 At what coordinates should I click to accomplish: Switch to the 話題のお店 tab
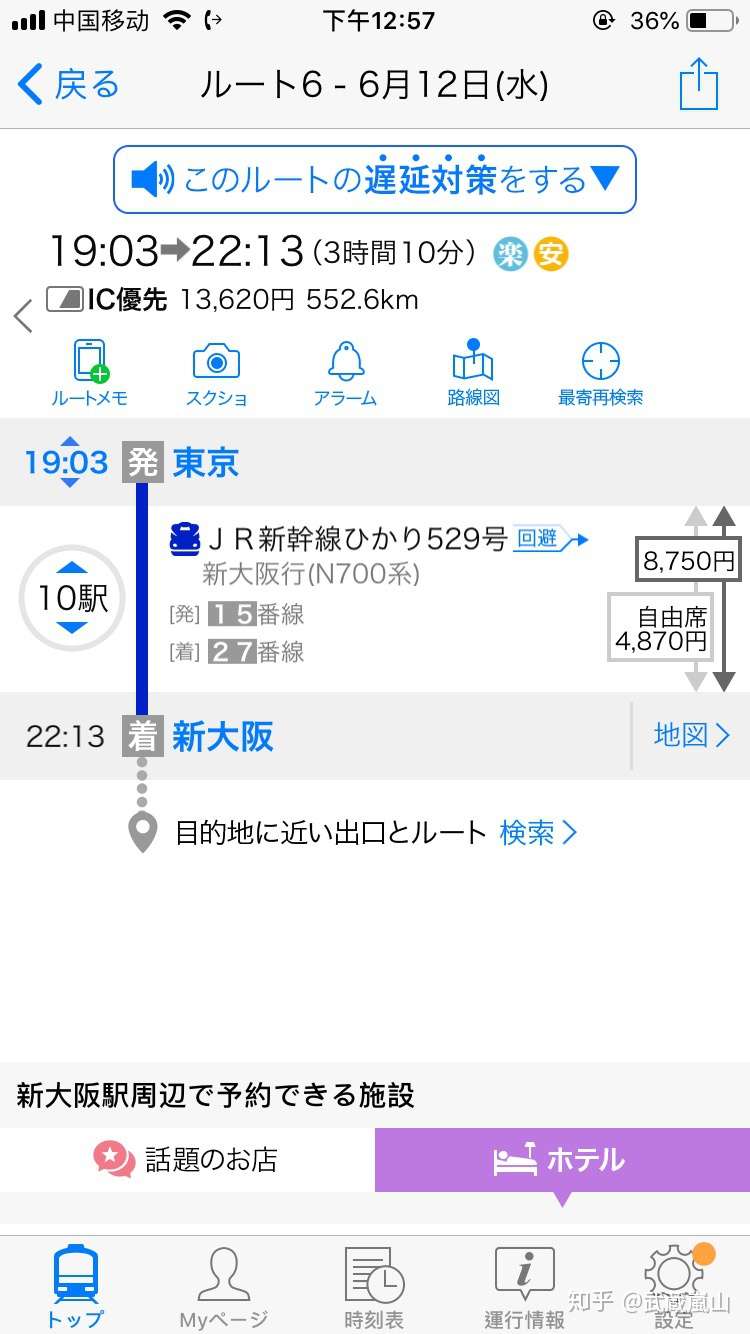tap(187, 1160)
